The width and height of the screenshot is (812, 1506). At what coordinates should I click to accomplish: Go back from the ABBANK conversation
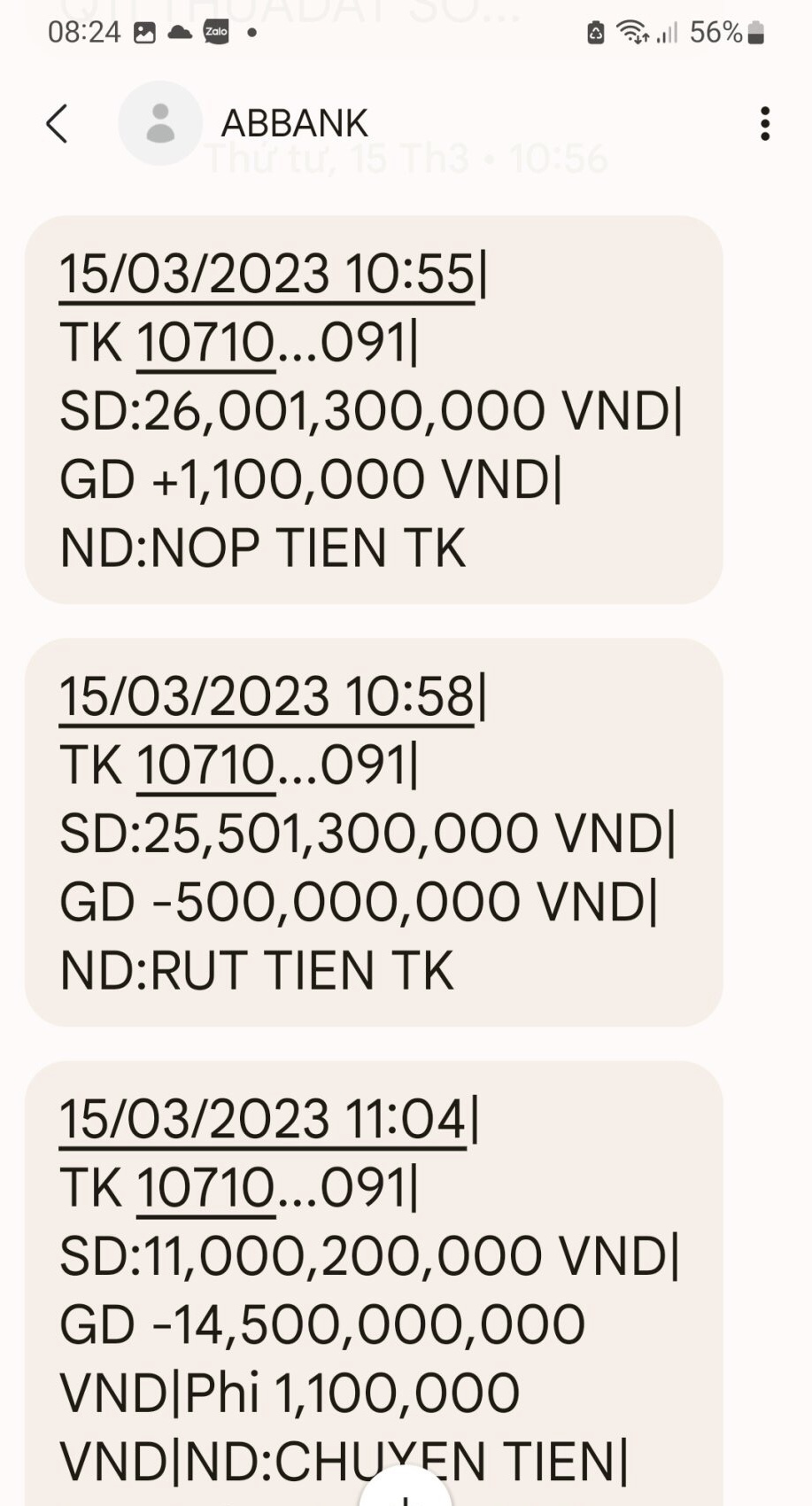(58, 124)
